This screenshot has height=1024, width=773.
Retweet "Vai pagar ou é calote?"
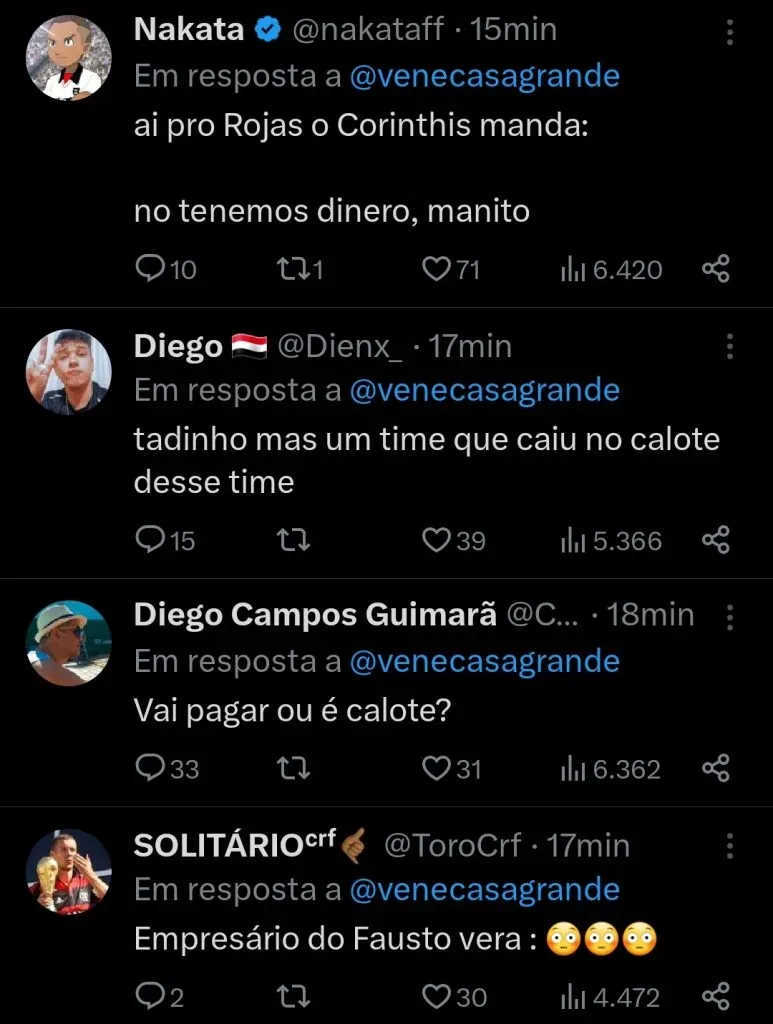click(292, 768)
